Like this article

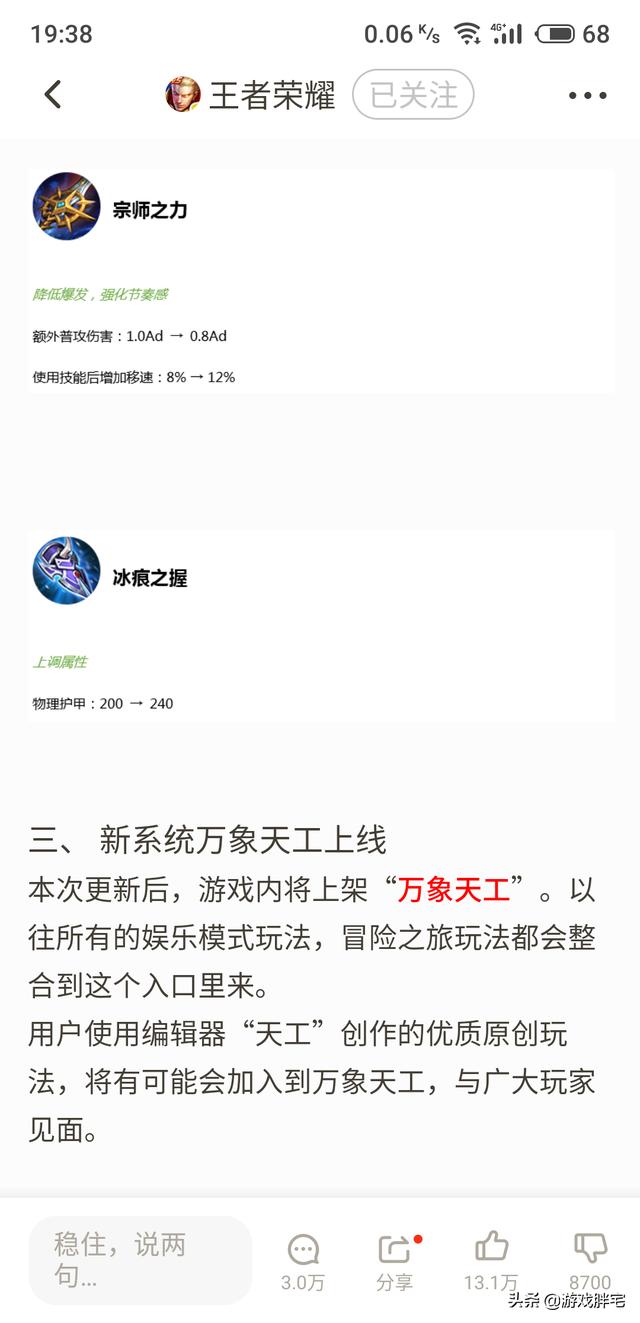tap(491, 1259)
